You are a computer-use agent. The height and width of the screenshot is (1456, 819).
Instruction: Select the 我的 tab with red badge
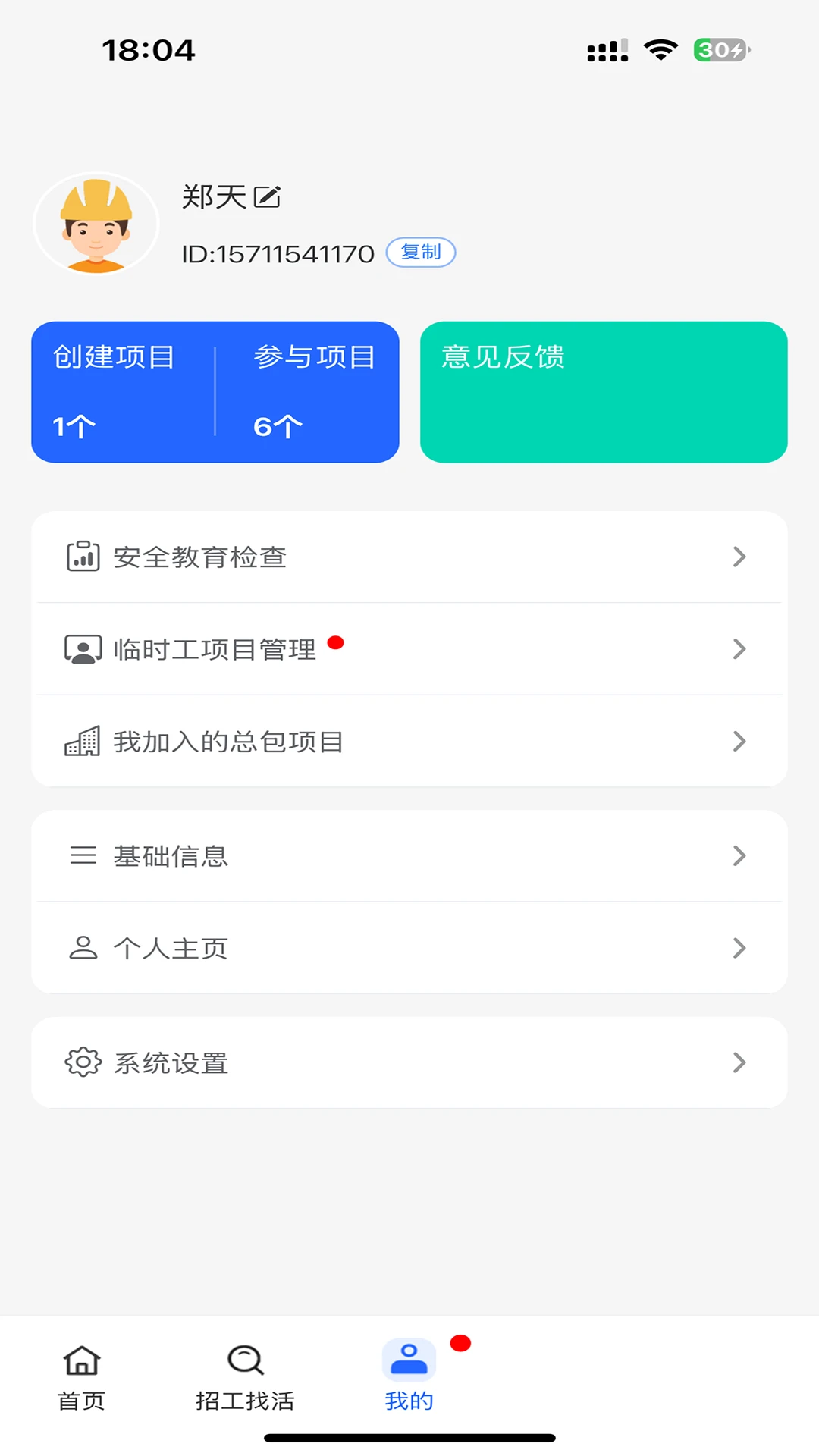tap(408, 1379)
